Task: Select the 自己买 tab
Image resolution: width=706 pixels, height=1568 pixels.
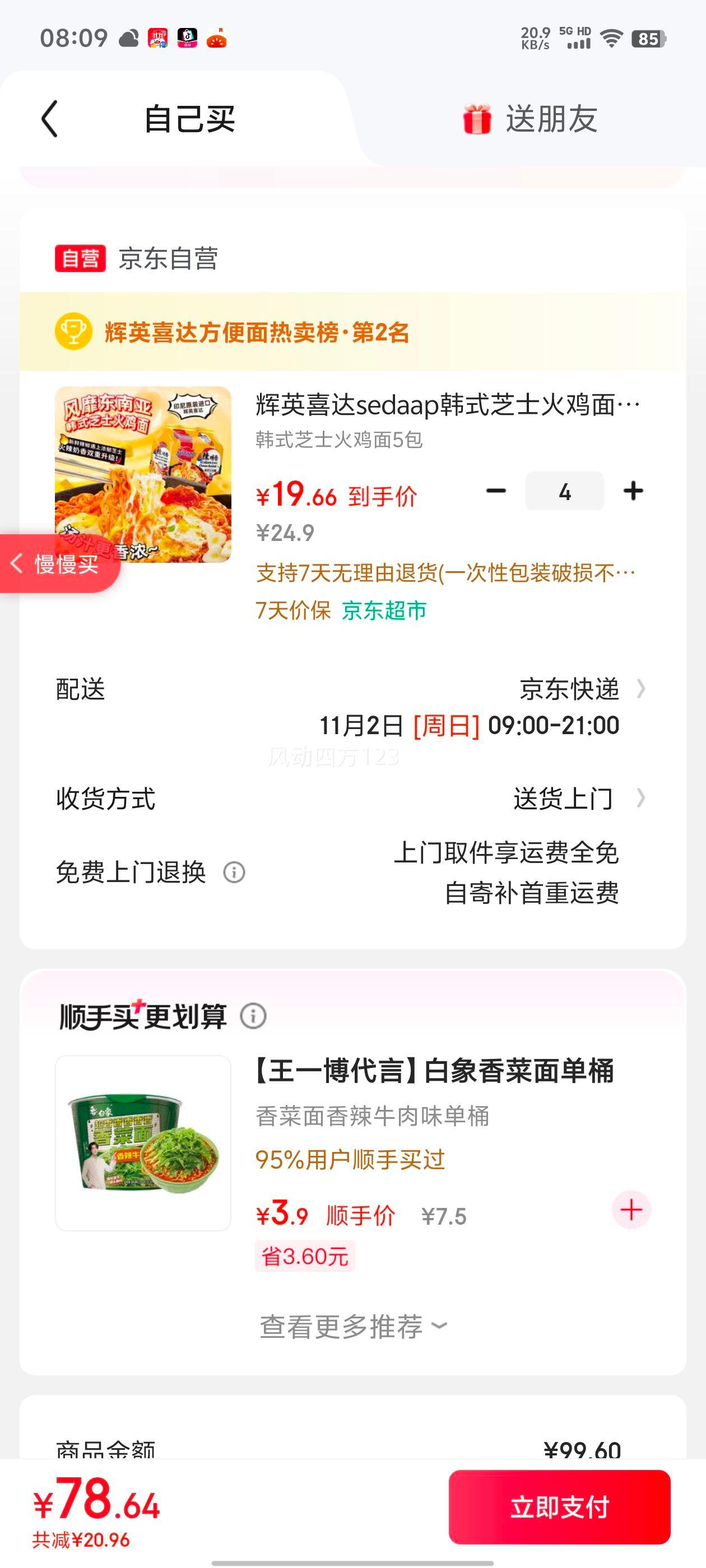Action: [189, 119]
